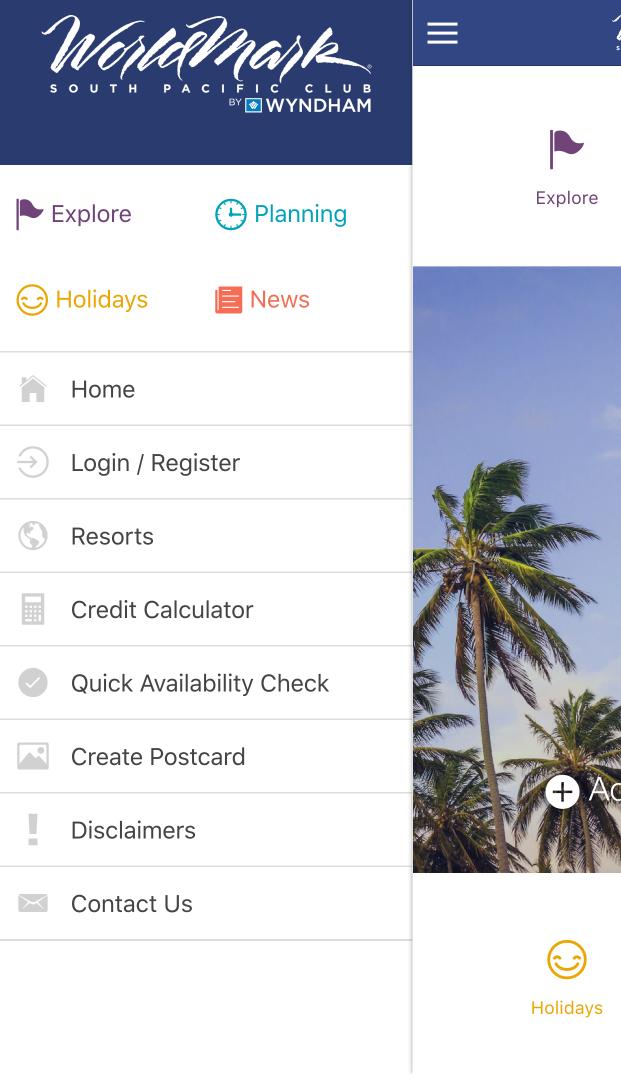
Task: Open Quick Availability Check
Action: (x=199, y=683)
